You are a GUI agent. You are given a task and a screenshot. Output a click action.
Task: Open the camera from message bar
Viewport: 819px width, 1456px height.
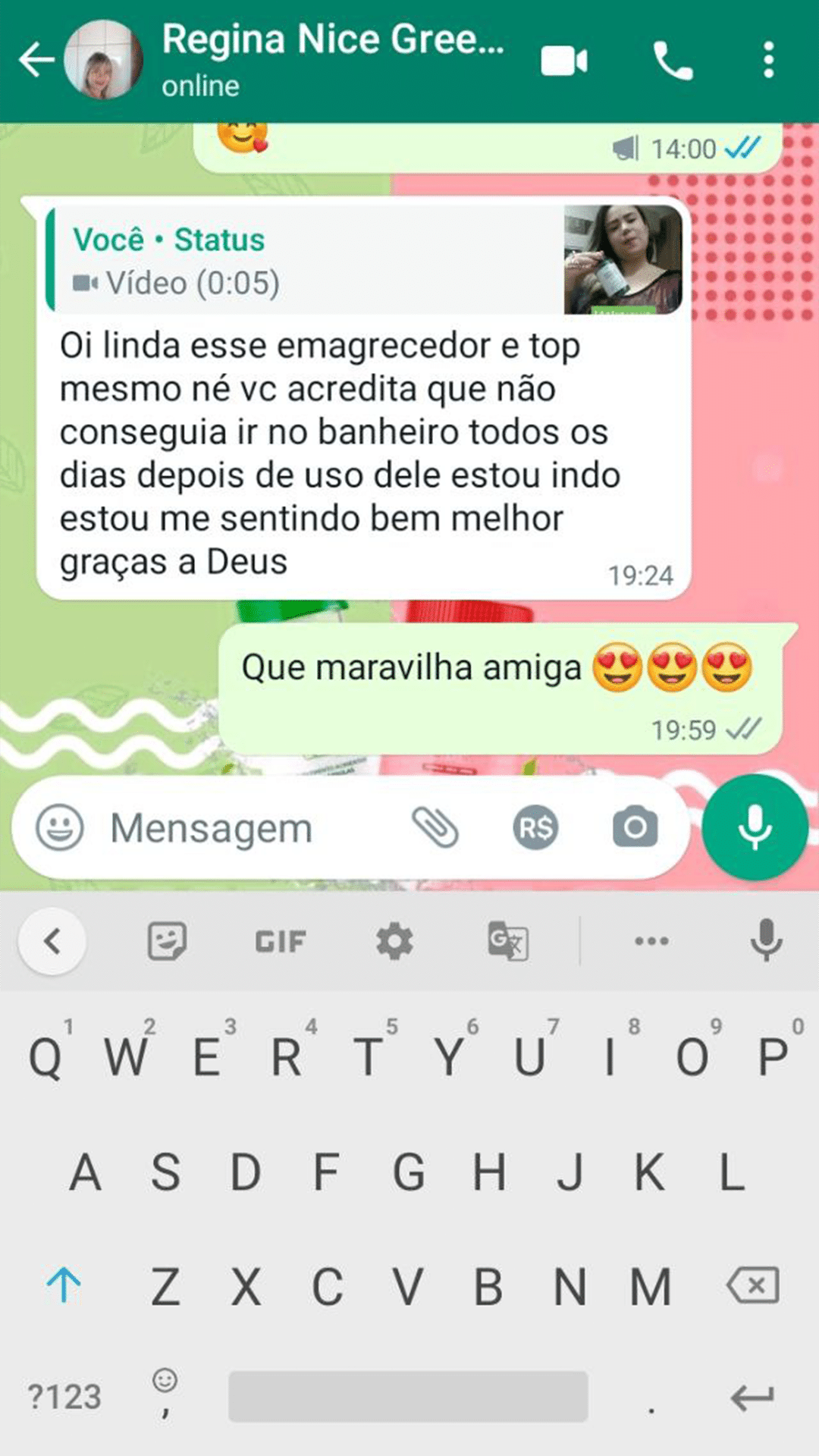635,827
